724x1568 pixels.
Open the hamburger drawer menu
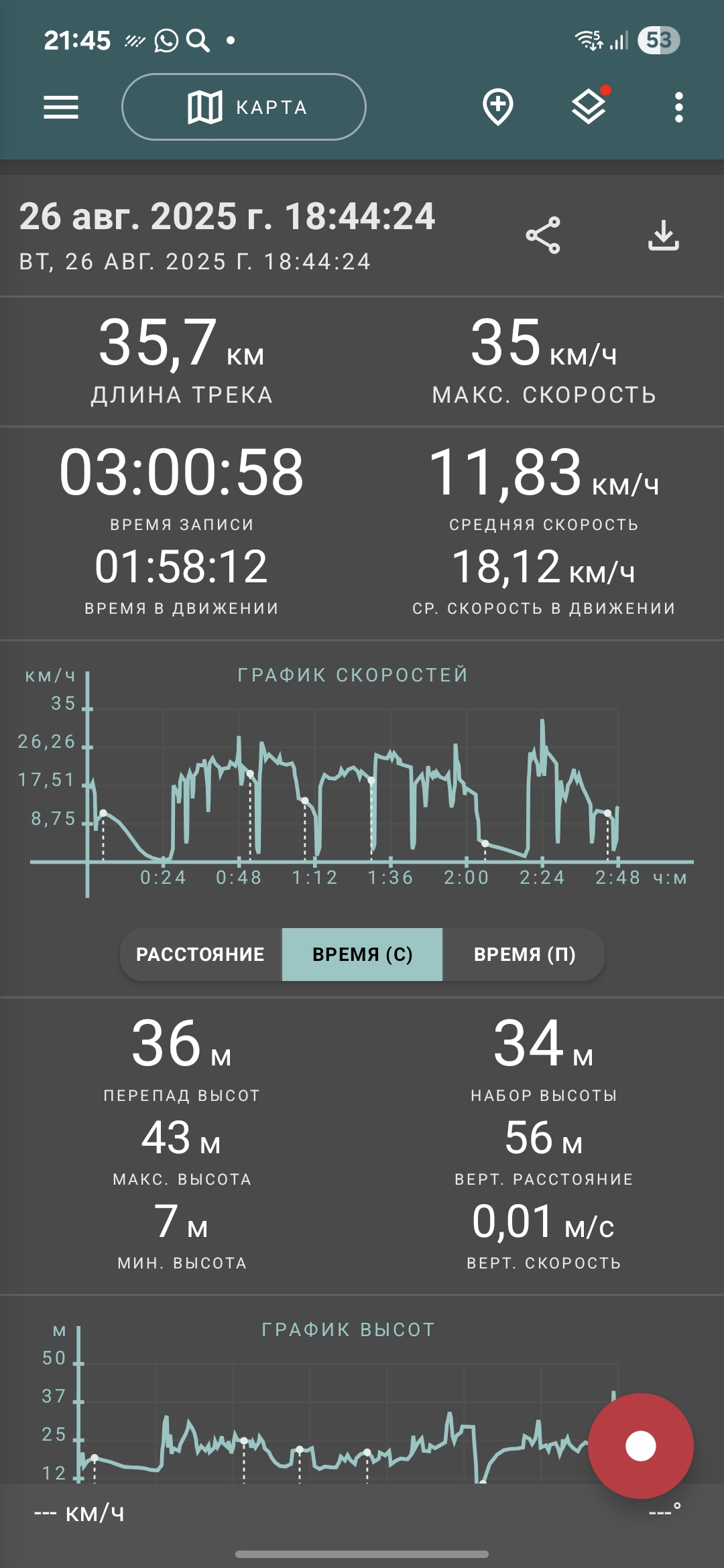[x=61, y=107]
